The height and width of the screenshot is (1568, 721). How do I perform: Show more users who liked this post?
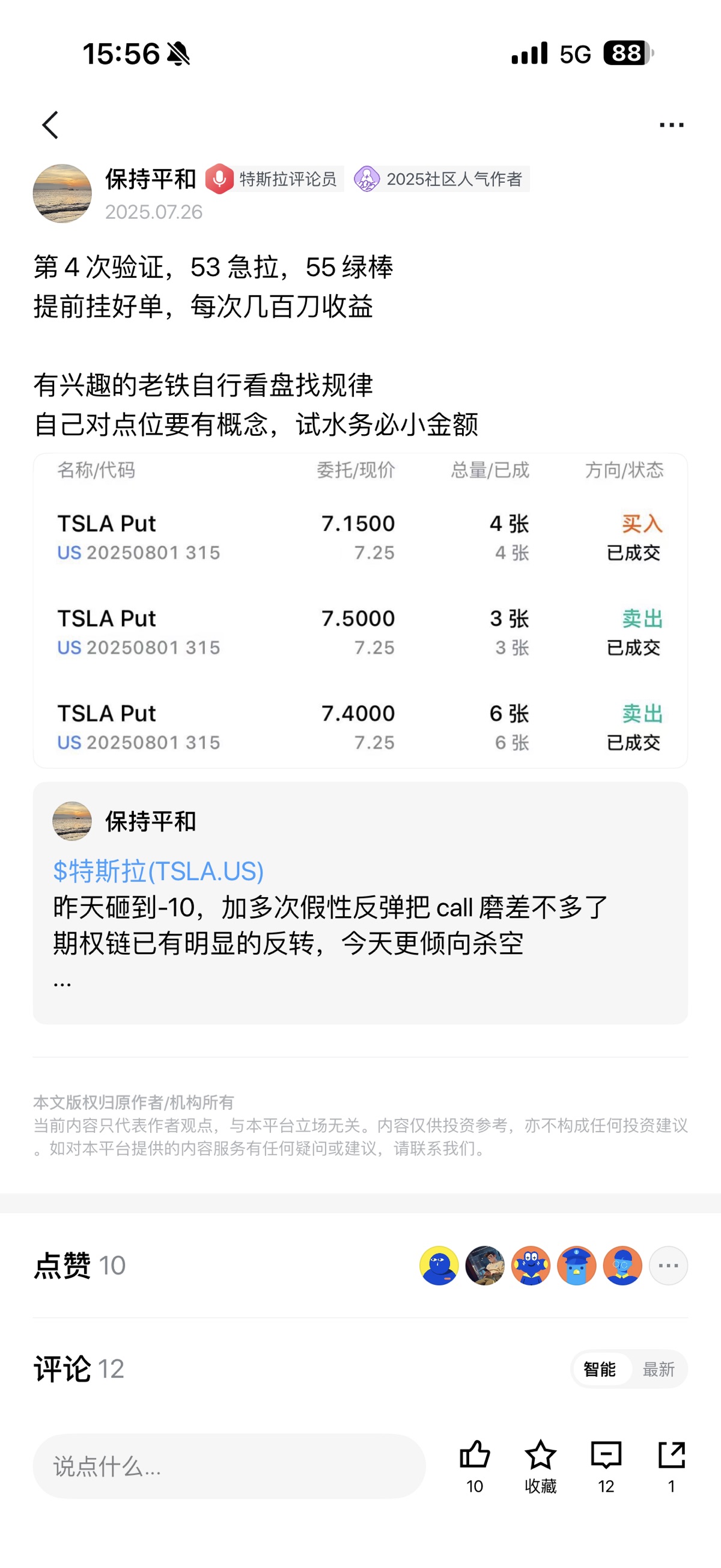[668, 1266]
